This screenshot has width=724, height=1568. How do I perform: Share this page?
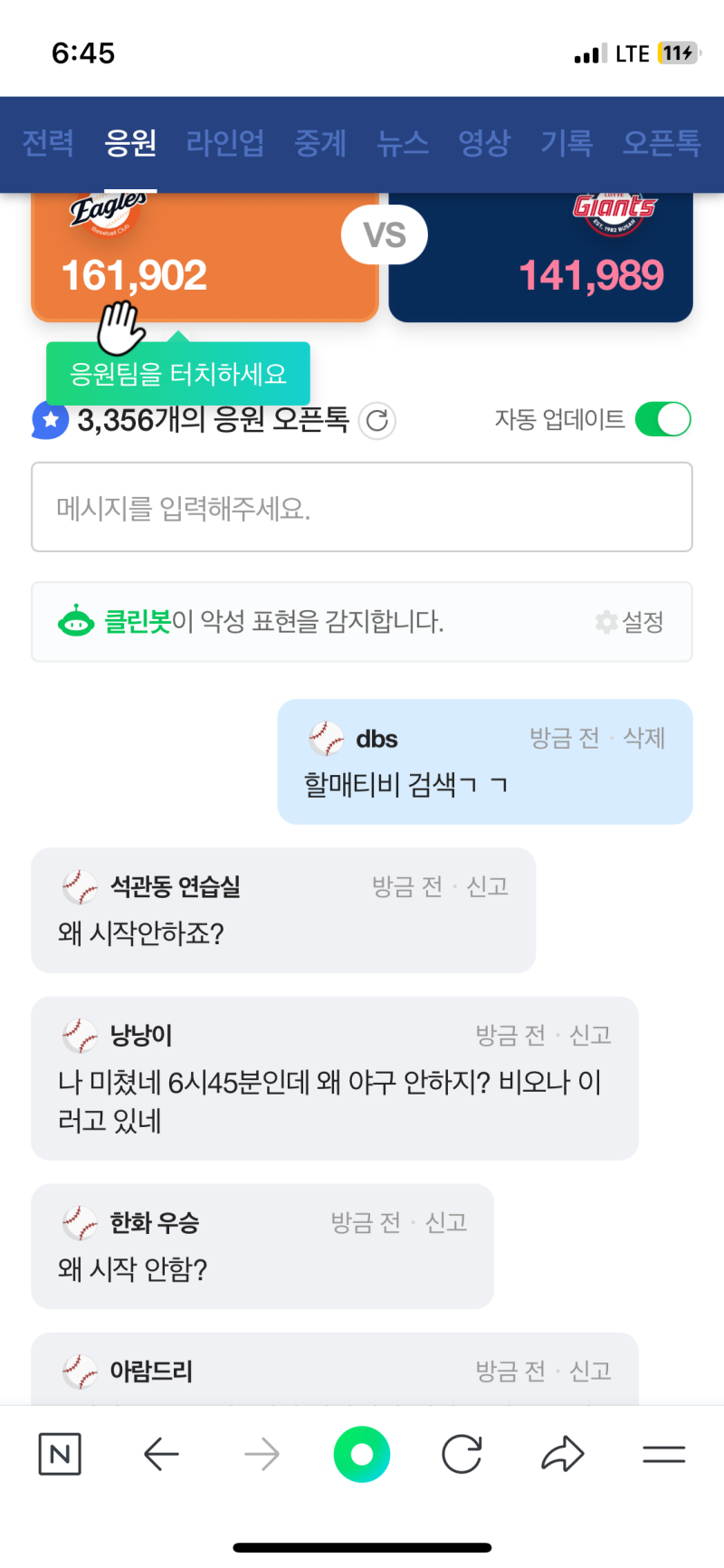pyautogui.click(x=563, y=1455)
